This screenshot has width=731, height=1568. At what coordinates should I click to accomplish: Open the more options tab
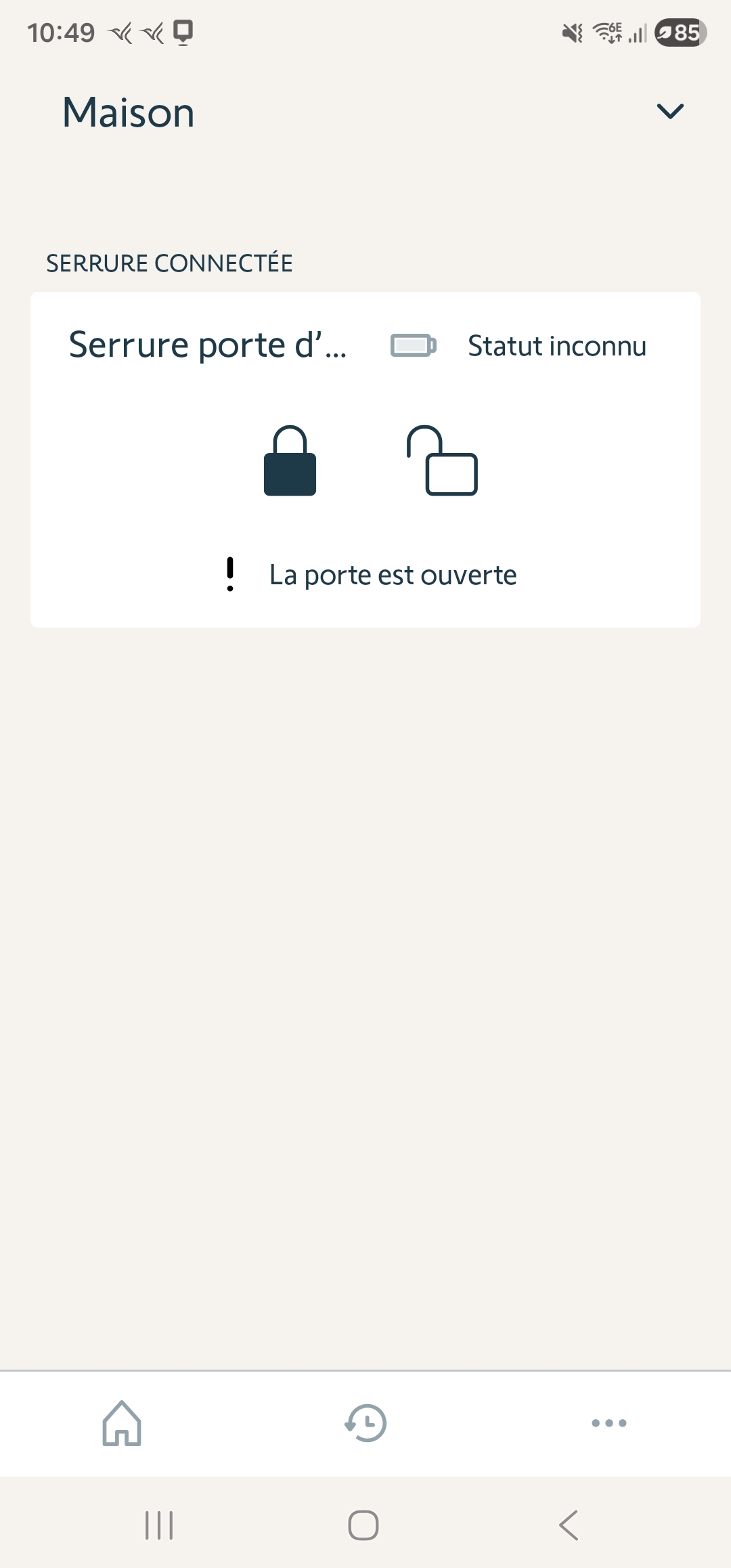coord(608,1422)
